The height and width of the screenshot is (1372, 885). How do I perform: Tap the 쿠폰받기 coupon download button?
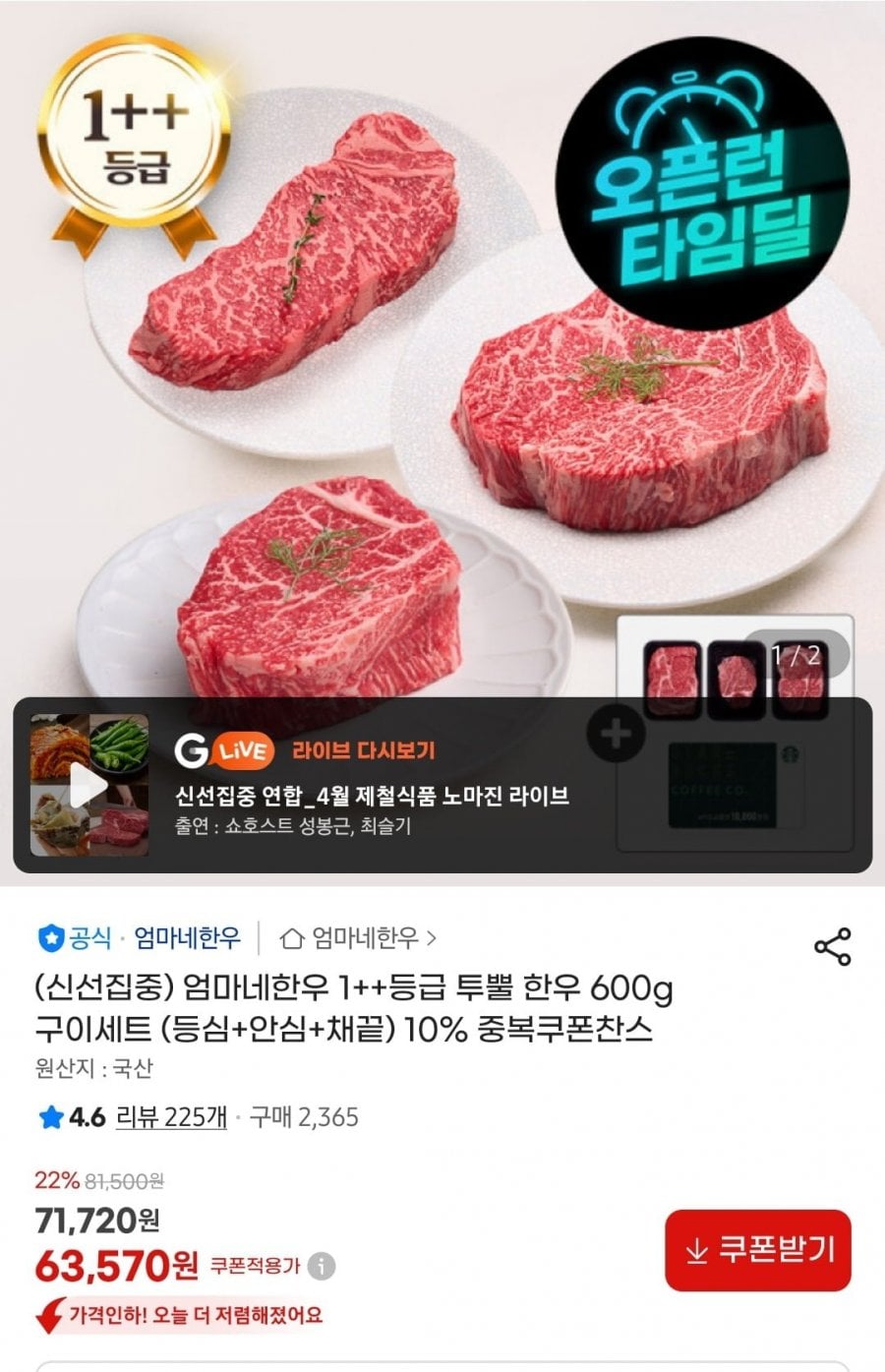click(x=757, y=1250)
